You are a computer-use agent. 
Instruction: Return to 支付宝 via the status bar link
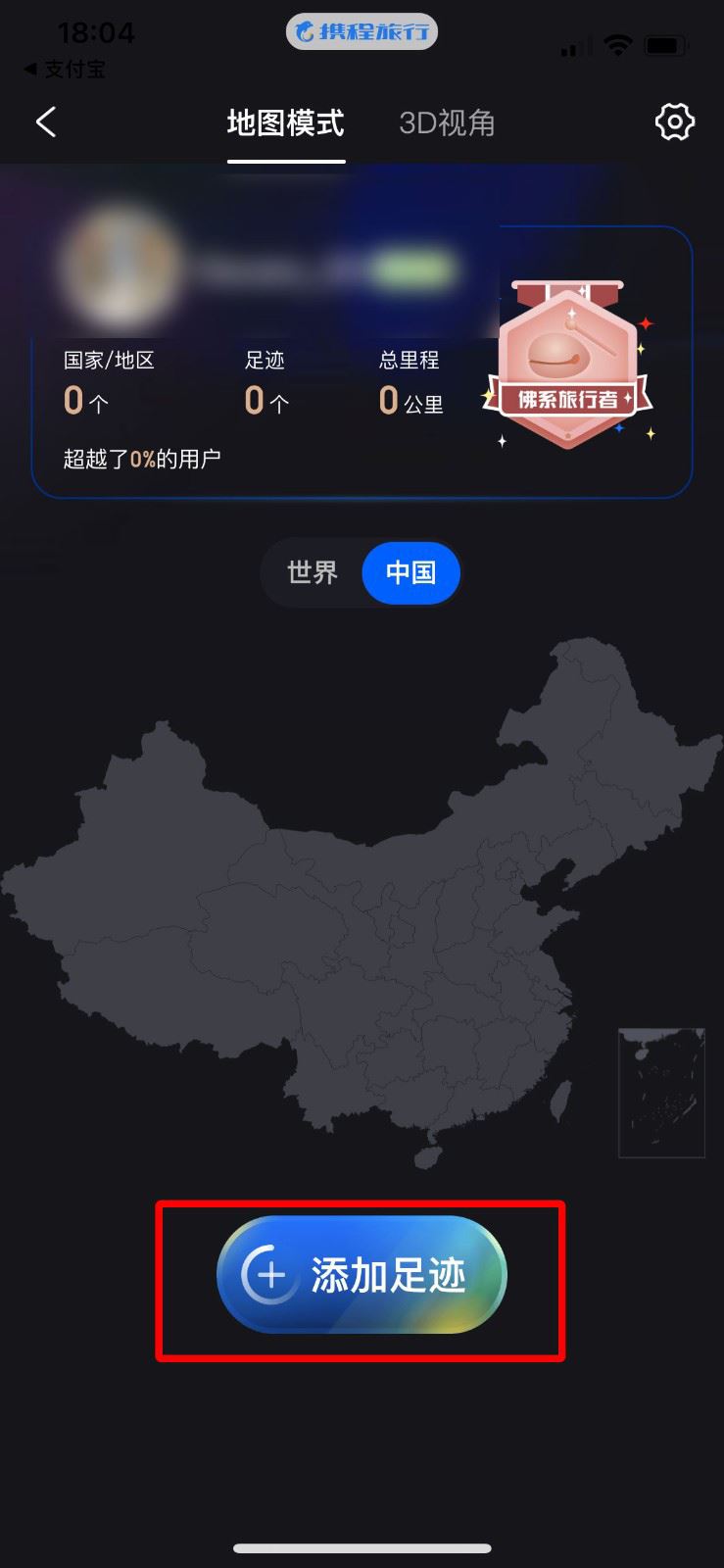[65, 70]
